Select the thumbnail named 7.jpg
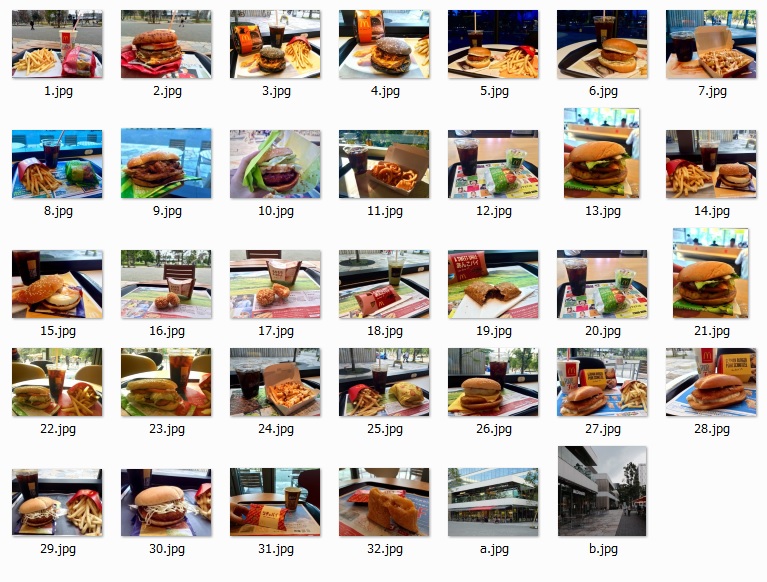This screenshot has width=767, height=582. point(711,45)
